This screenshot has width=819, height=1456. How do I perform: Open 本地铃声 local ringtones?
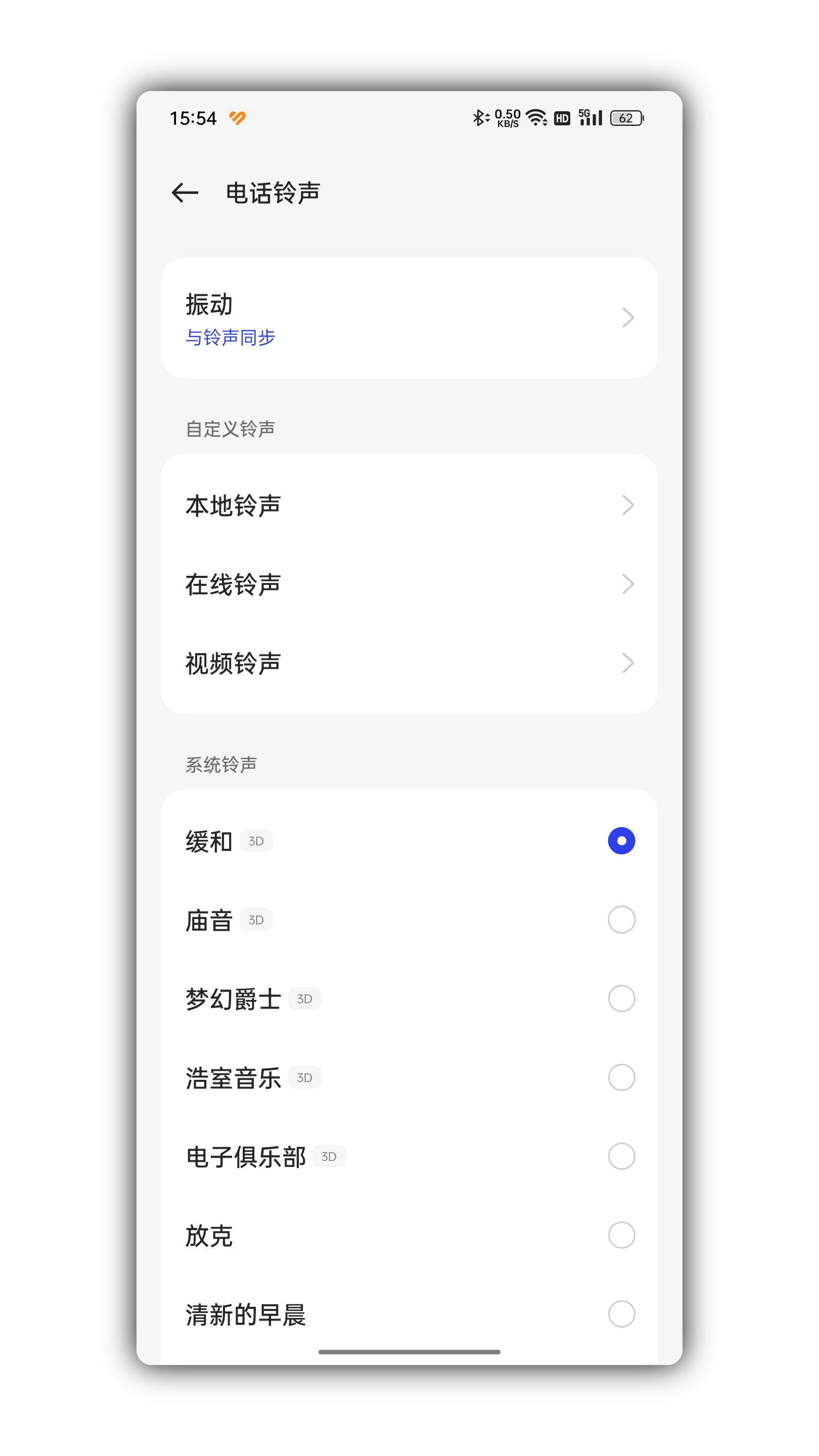point(409,506)
